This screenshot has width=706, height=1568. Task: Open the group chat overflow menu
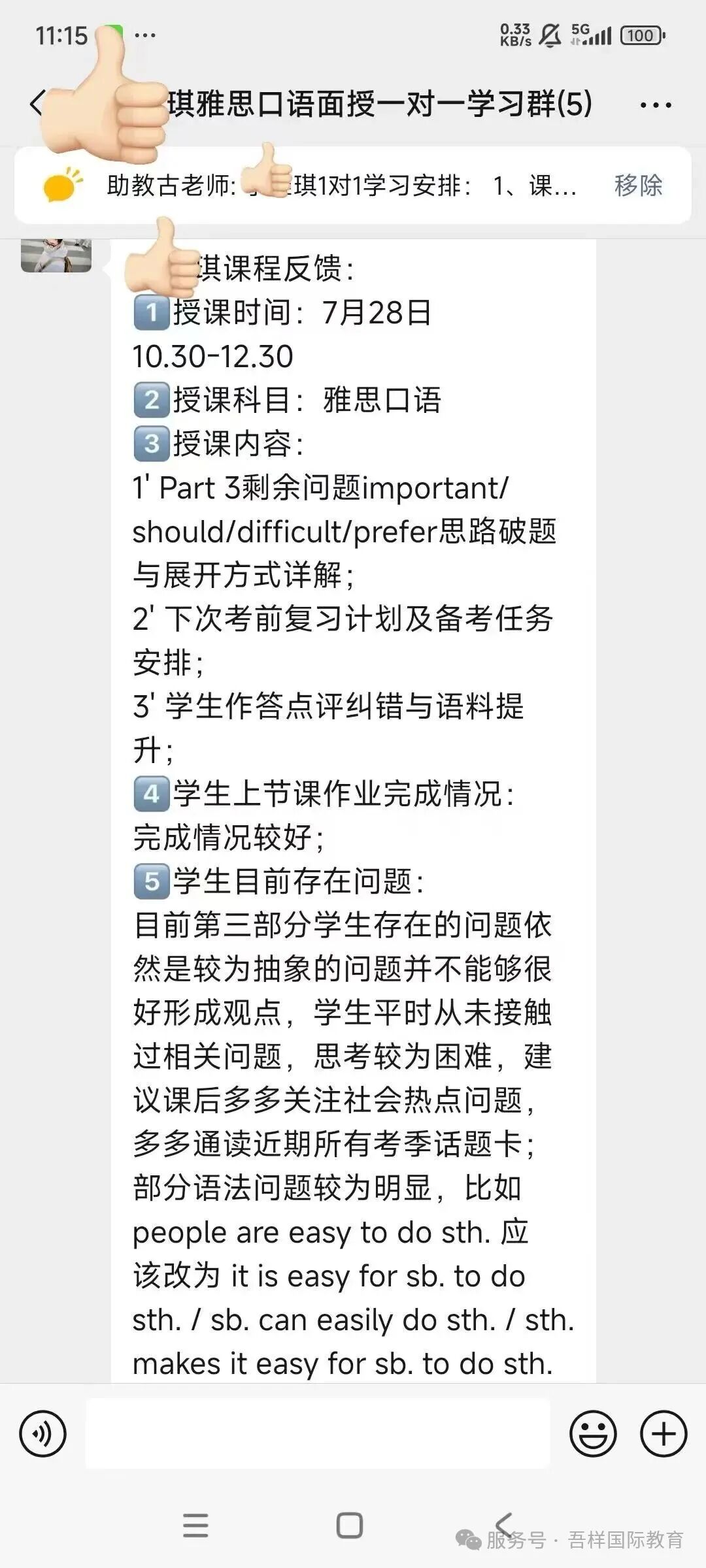(x=655, y=105)
